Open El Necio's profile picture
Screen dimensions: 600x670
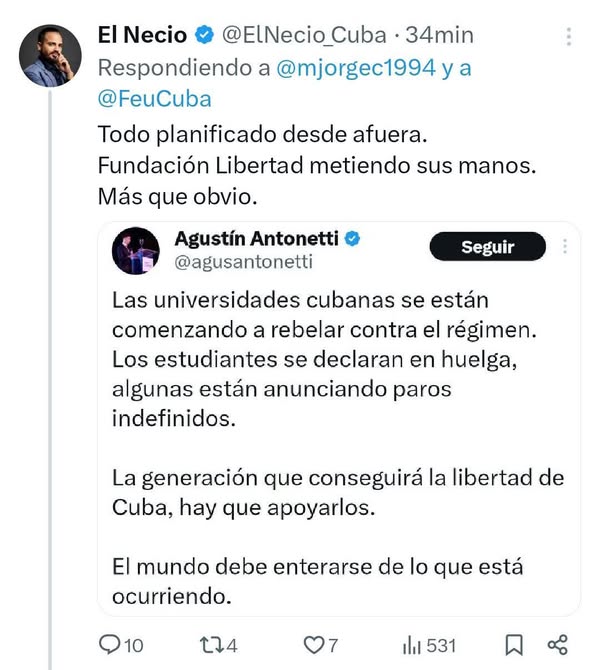[x=50, y=55]
